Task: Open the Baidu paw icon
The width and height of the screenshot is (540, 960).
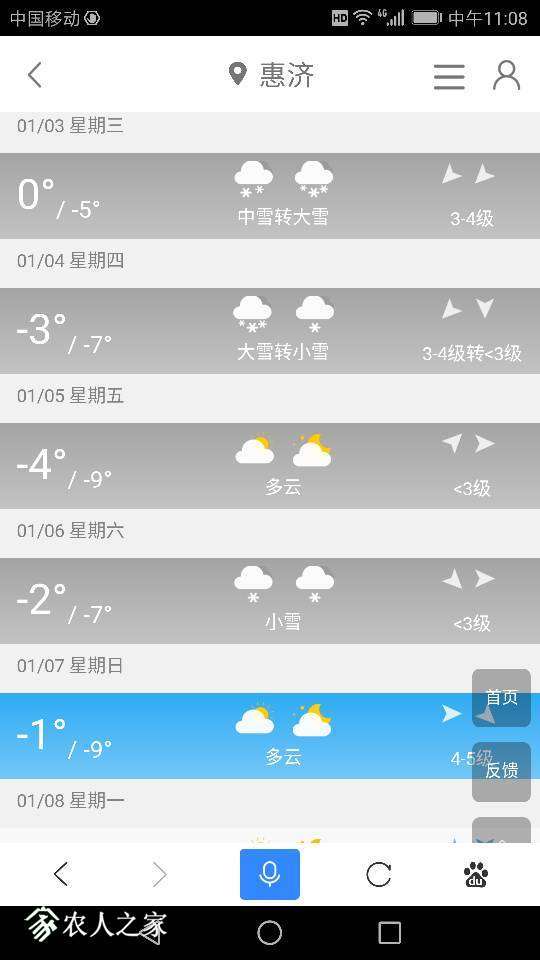Action: (x=476, y=874)
